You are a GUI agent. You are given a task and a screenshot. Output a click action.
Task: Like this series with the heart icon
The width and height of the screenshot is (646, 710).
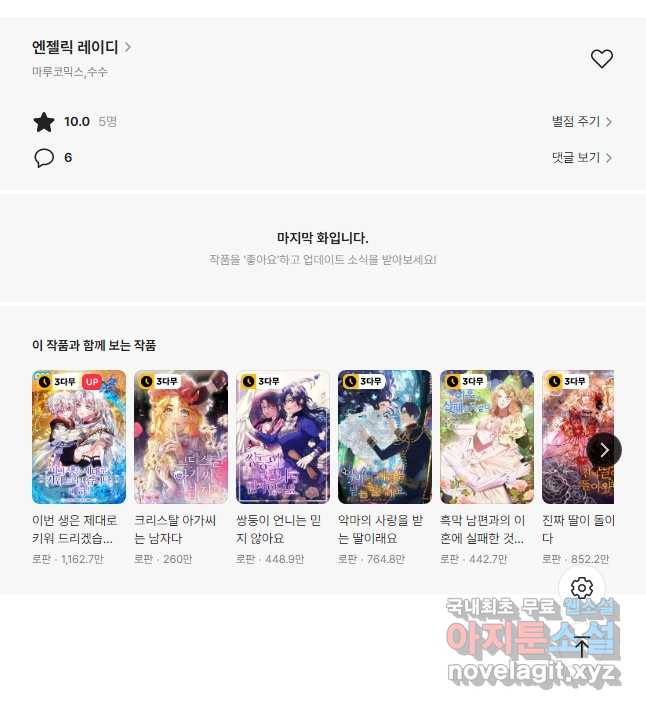(601, 59)
